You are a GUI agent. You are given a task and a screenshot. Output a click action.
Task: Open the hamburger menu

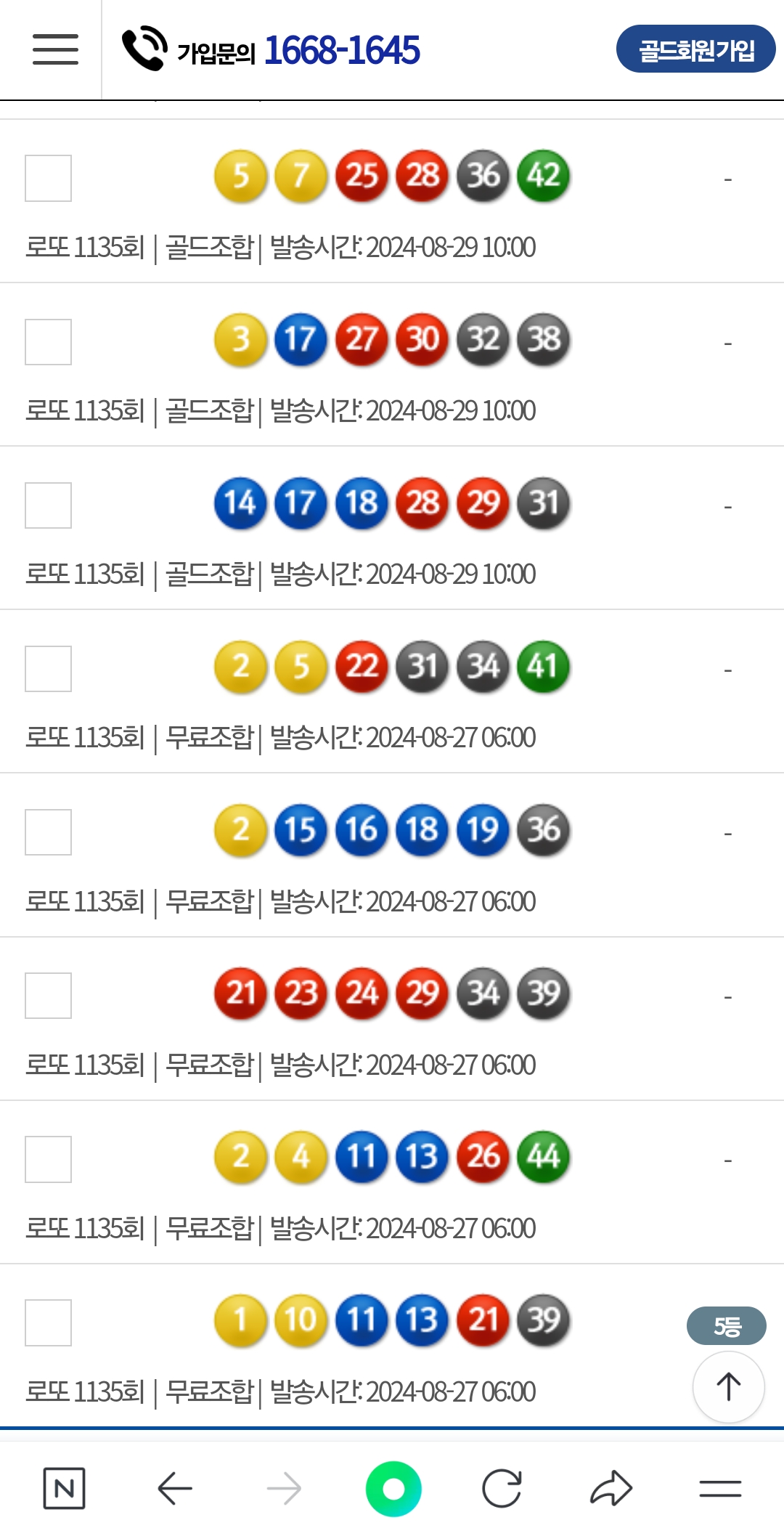click(x=55, y=49)
